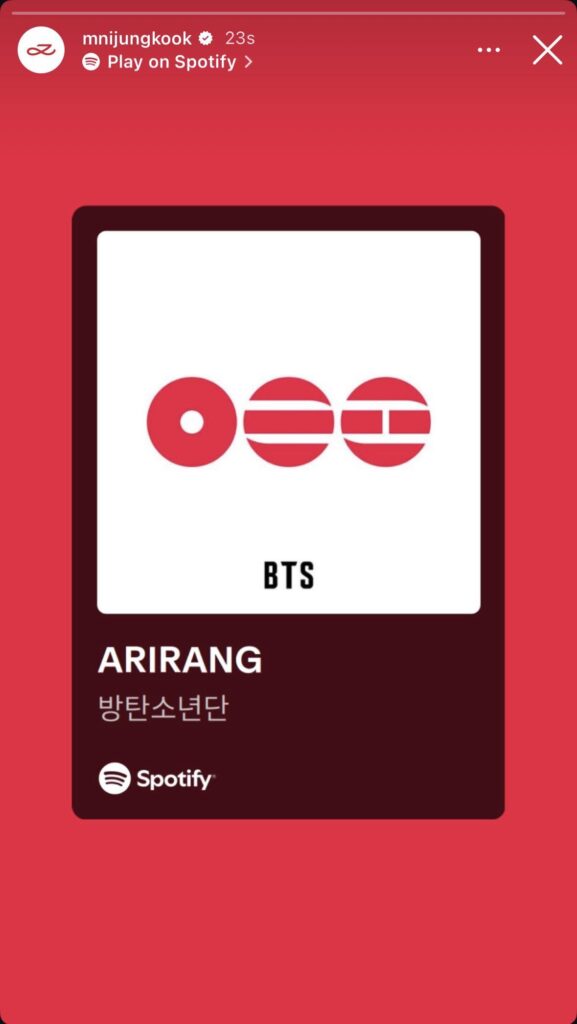The image size is (577, 1024).
Task: Tap the ARIRANG Spotify card
Action: click(x=288, y=512)
